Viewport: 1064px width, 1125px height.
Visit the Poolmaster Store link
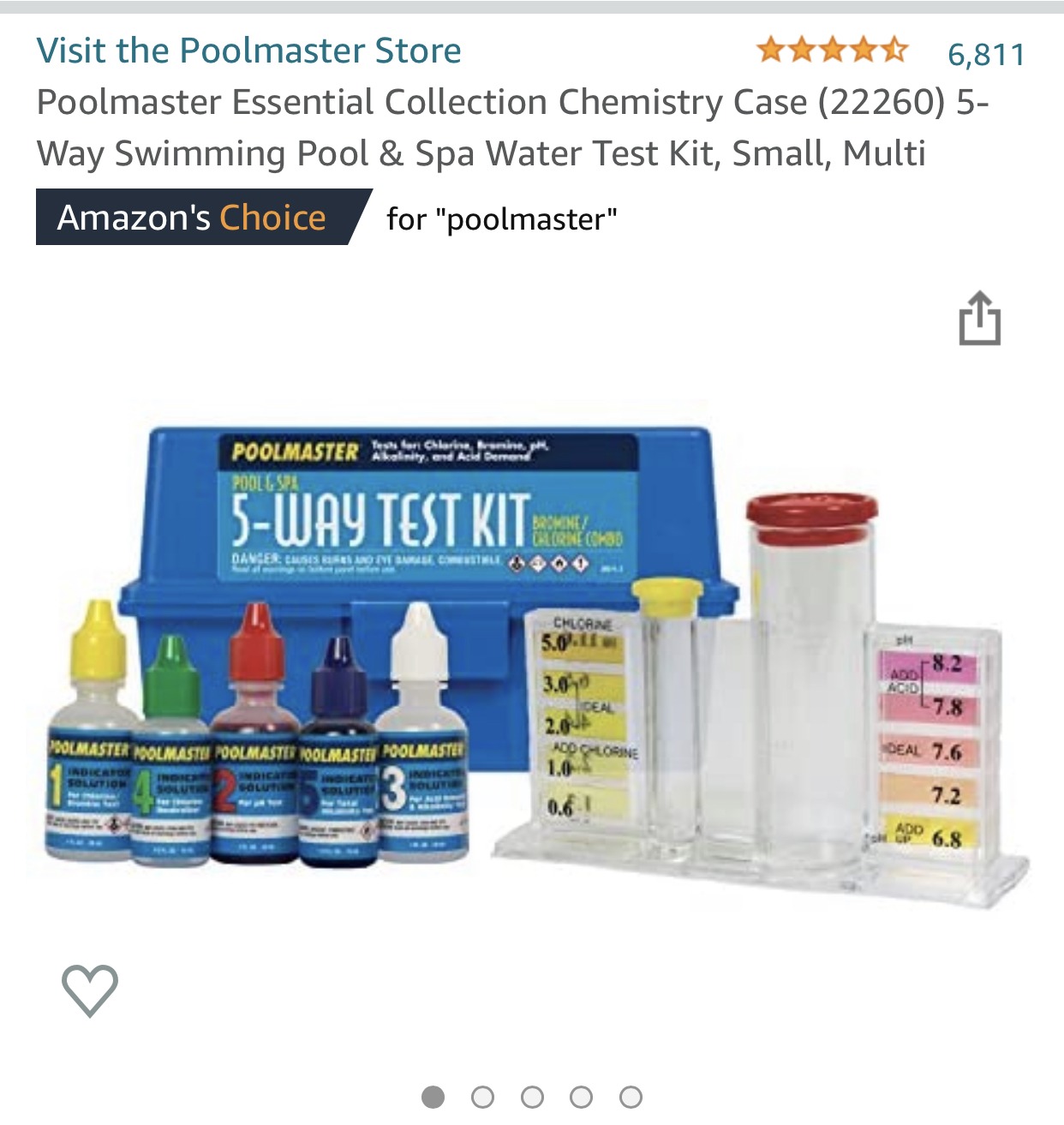coord(248,51)
